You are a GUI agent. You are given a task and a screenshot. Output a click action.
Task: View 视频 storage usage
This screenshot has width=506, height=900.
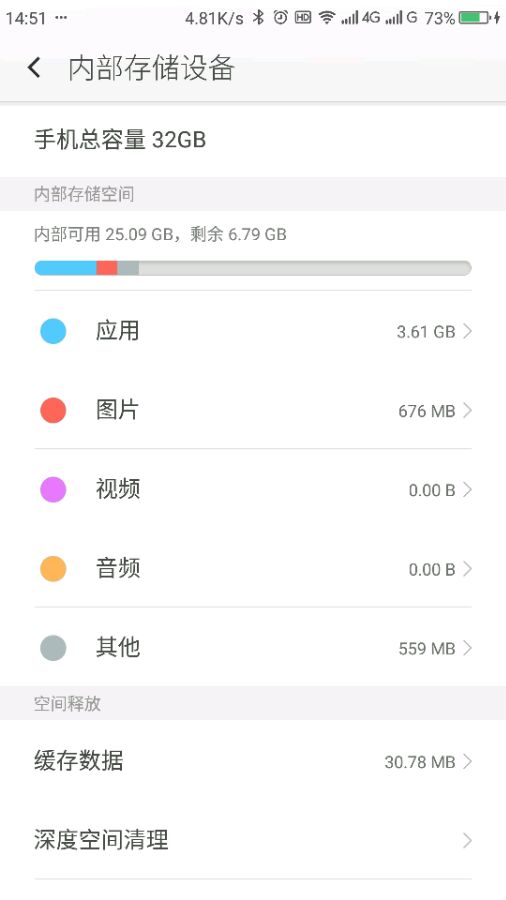(253, 490)
